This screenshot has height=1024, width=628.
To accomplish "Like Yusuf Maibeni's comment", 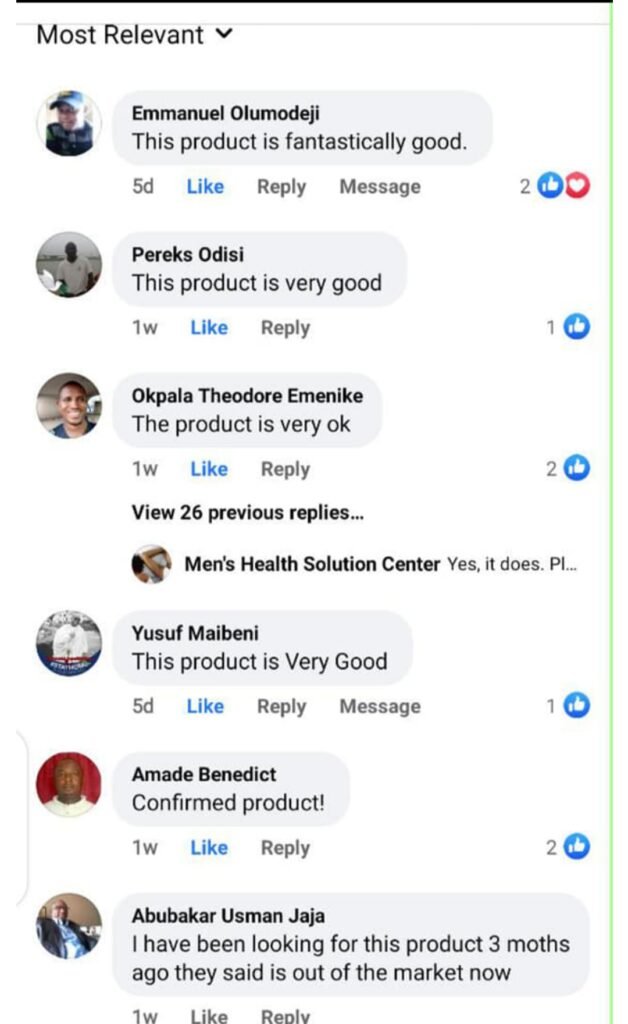I will [x=205, y=706].
